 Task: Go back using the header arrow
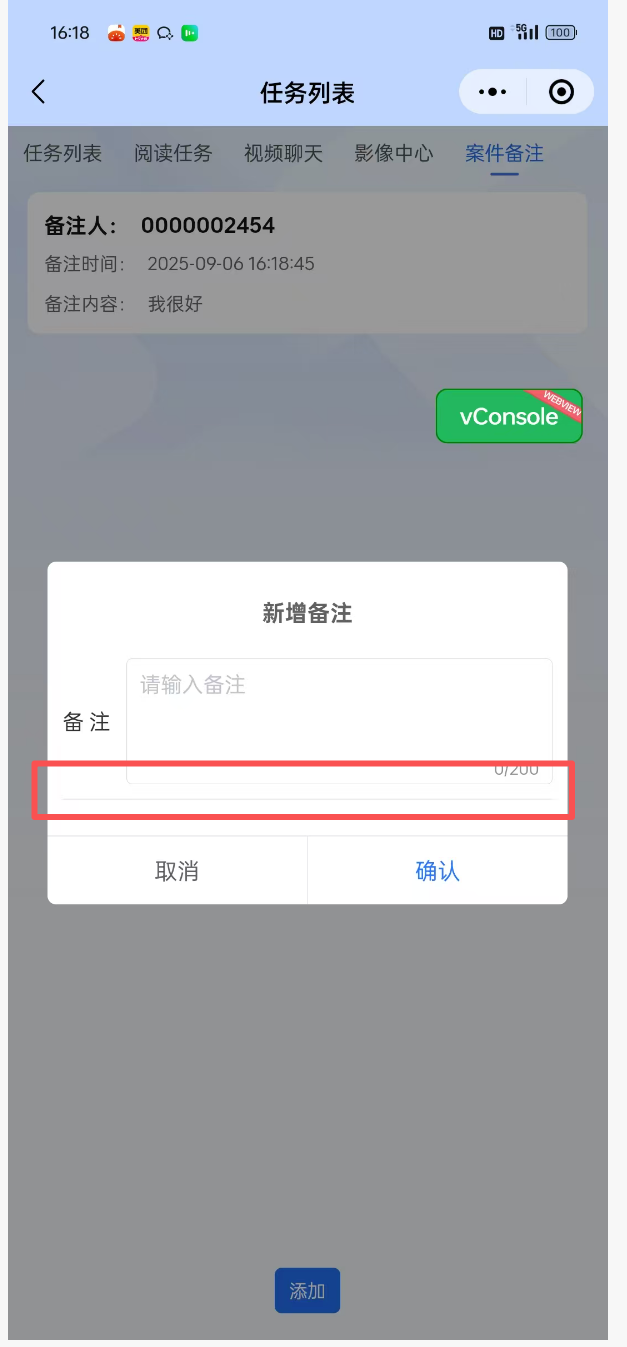[x=38, y=92]
